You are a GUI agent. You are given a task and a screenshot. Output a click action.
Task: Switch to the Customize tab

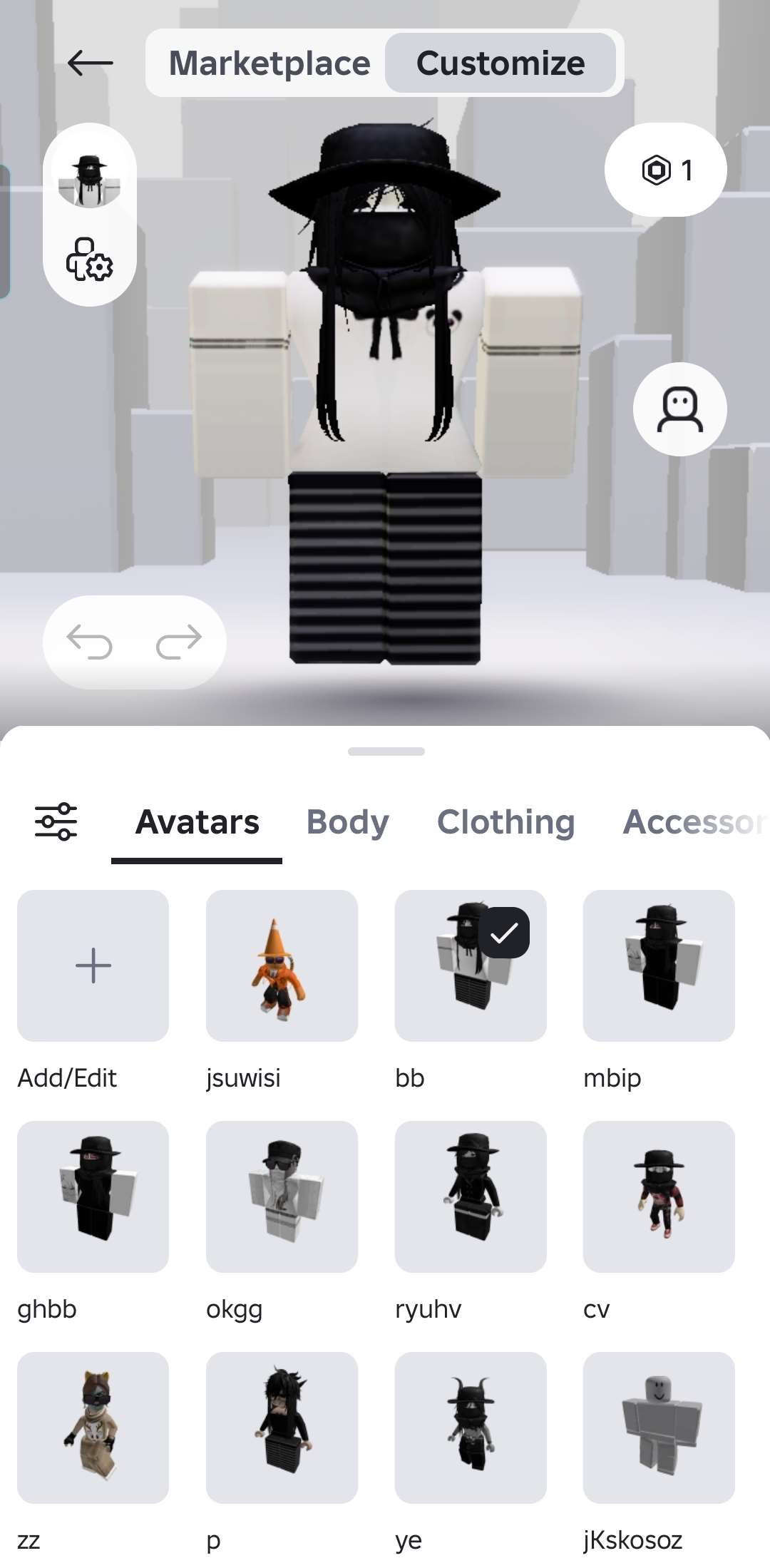[500, 63]
